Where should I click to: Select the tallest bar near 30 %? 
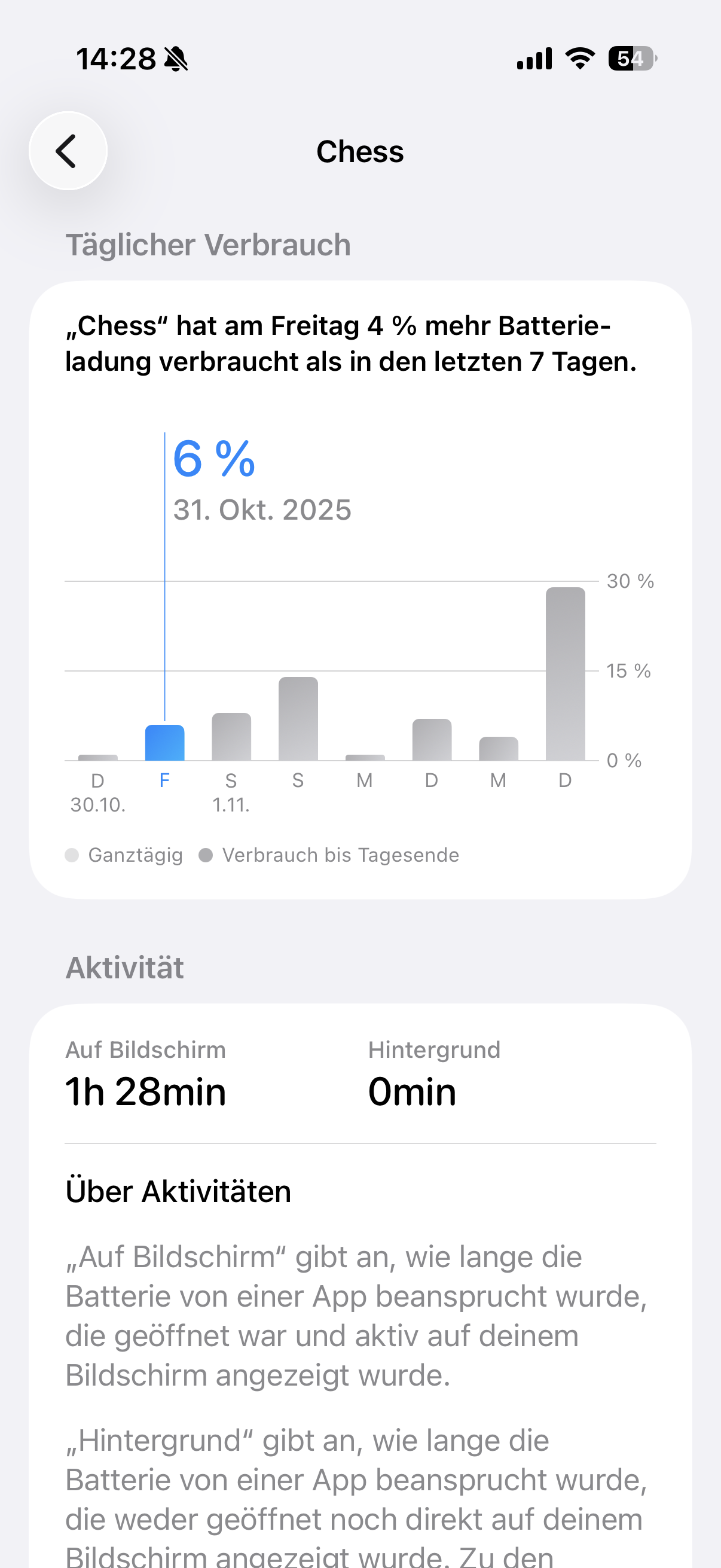point(565,673)
